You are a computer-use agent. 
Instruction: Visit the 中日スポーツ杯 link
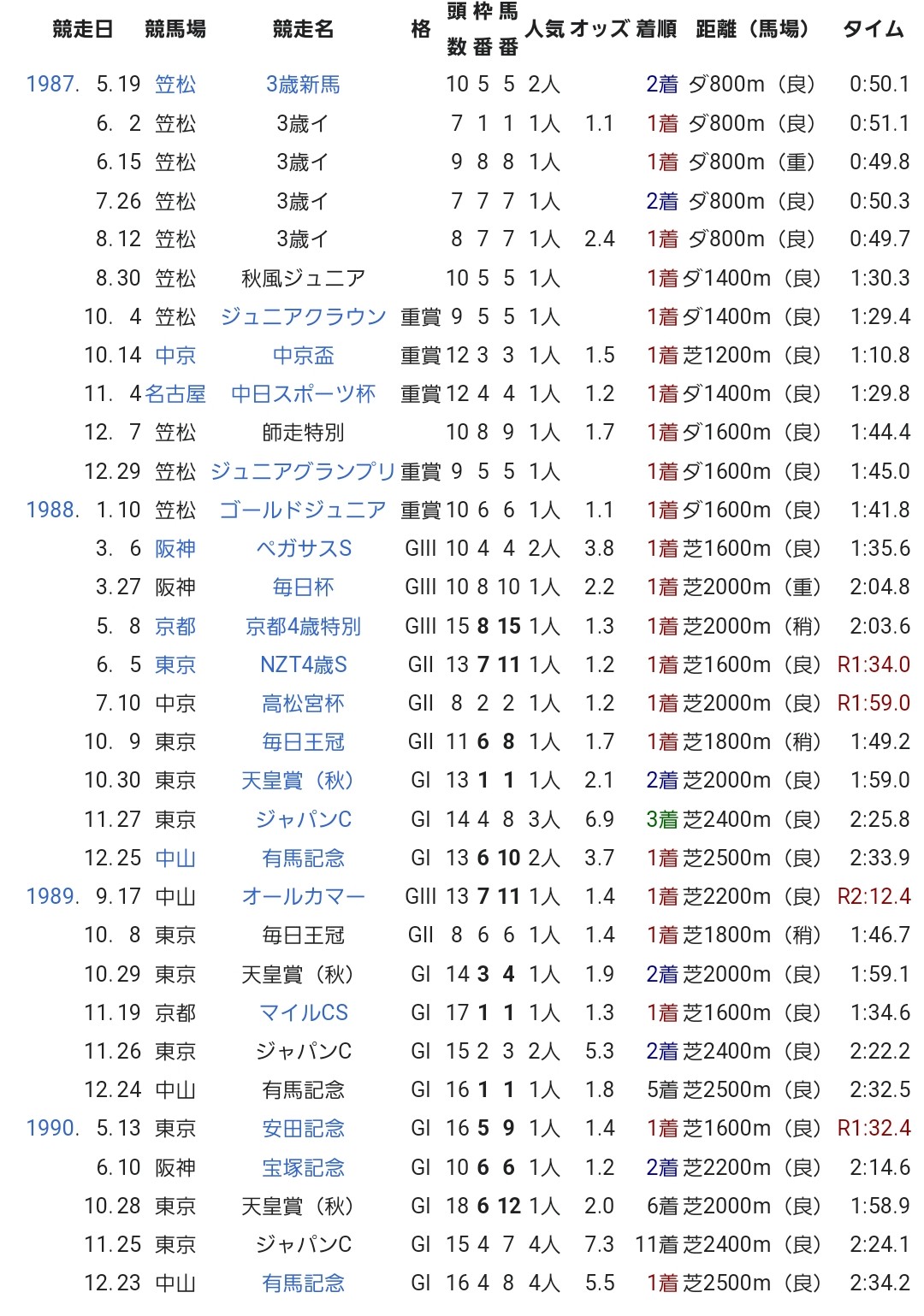(303, 393)
